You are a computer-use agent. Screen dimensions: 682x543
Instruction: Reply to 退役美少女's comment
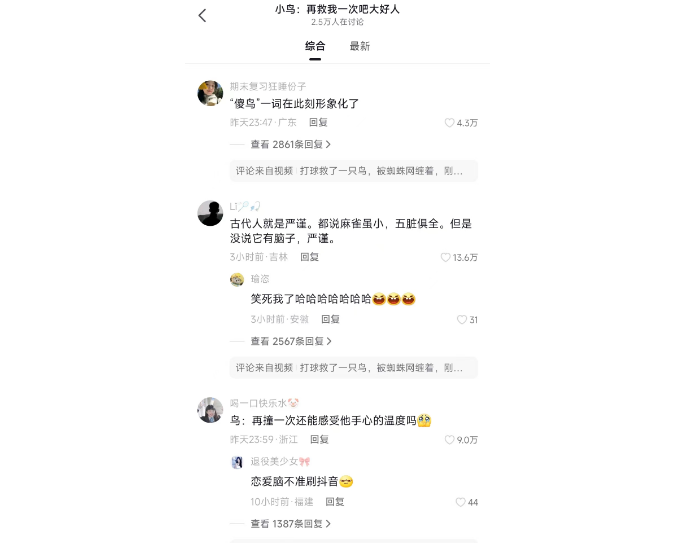[334, 501]
